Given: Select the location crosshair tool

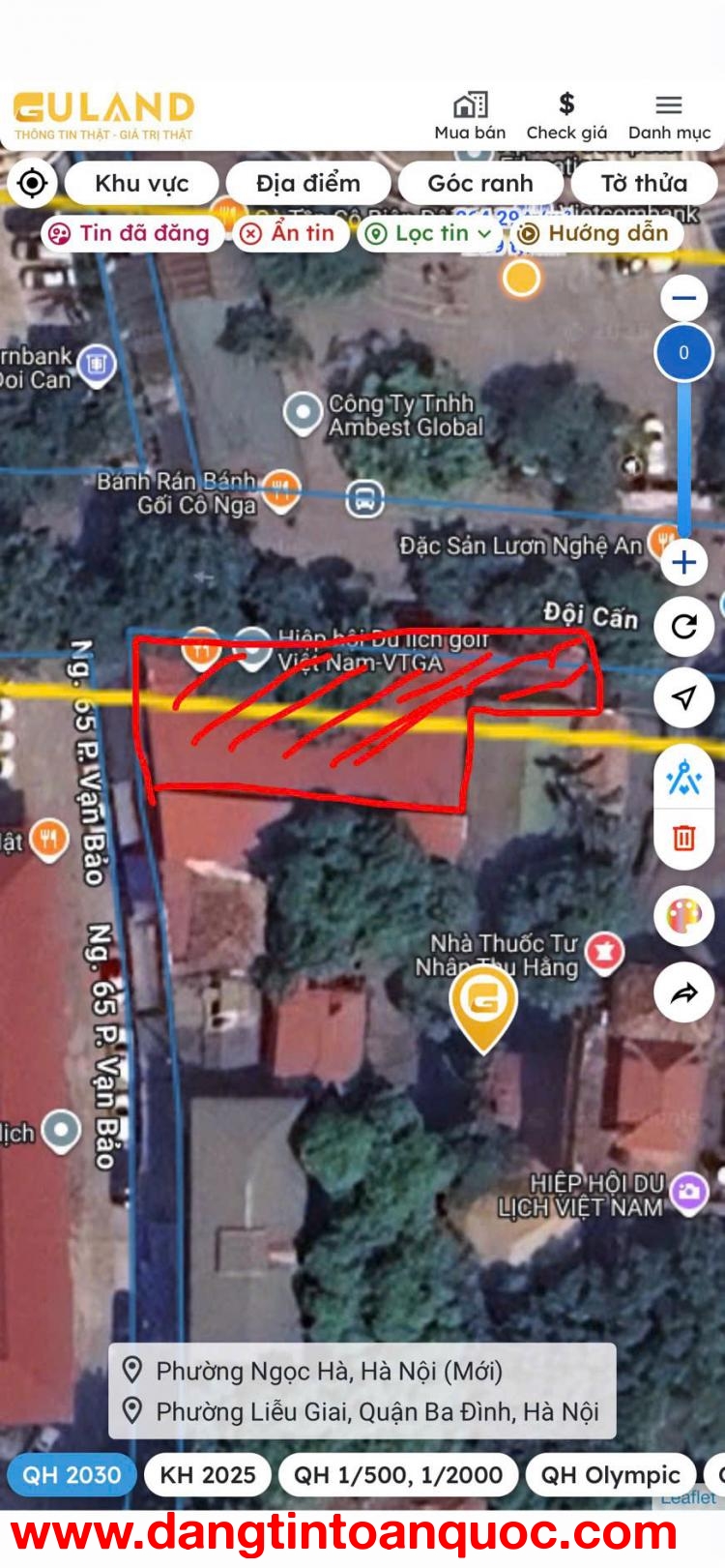Looking at the screenshot, I should click(32, 182).
